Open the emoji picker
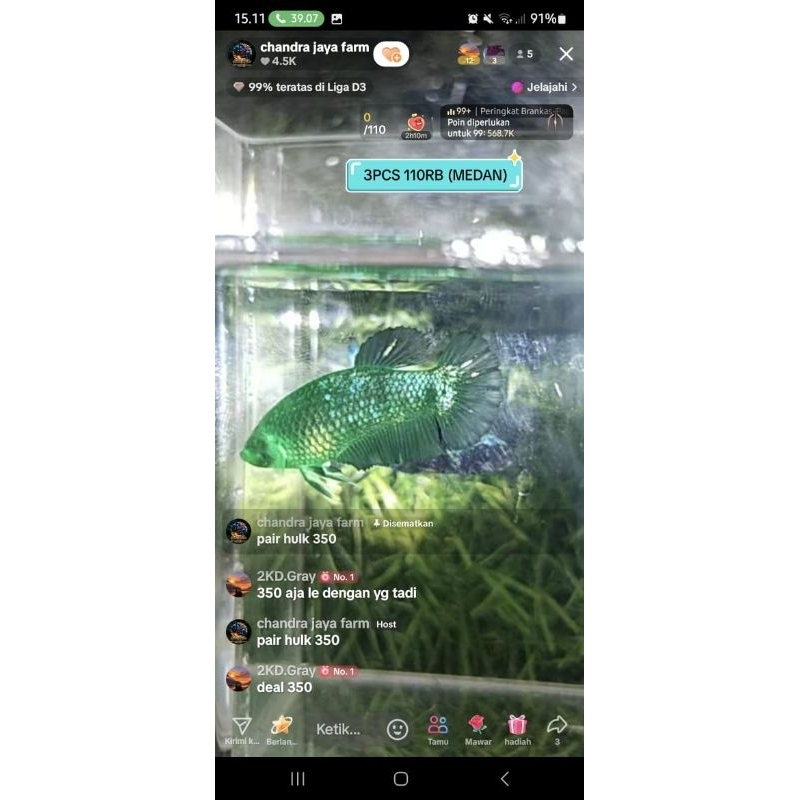 [x=397, y=729]
